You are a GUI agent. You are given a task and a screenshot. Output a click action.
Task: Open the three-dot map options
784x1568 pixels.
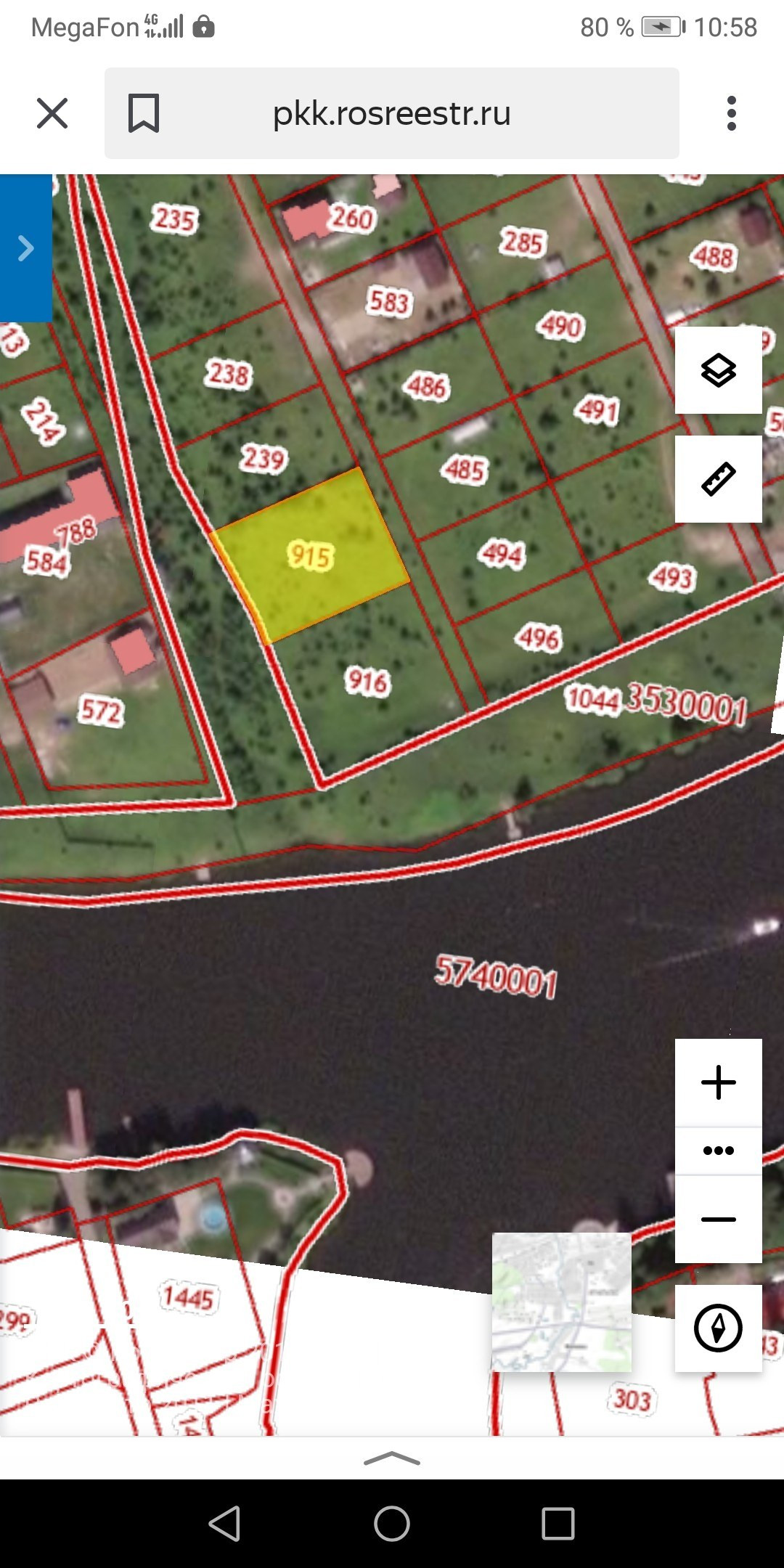[718, 1151]
